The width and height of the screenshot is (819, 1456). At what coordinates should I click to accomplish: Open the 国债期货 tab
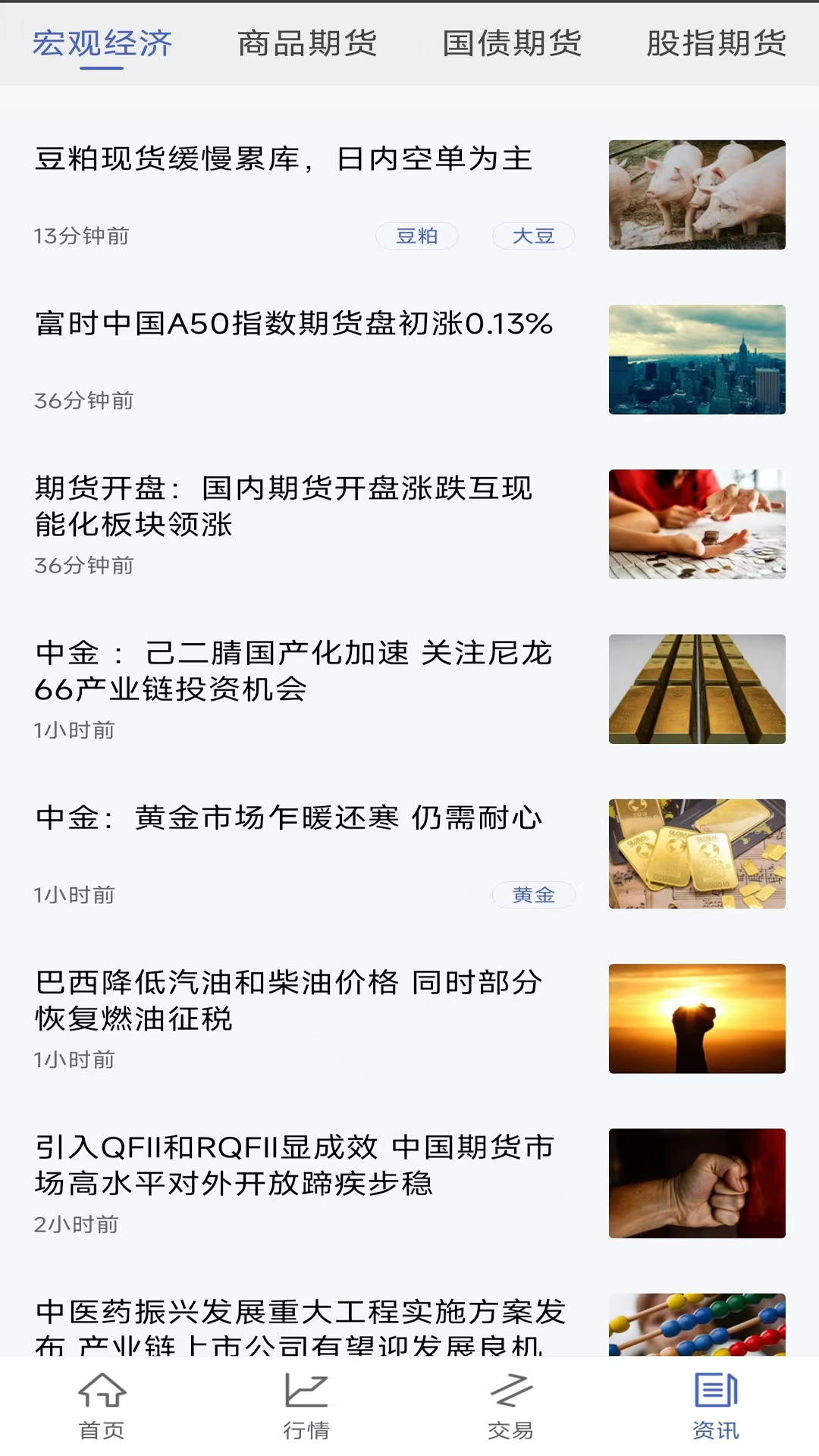tap(512, 43)
